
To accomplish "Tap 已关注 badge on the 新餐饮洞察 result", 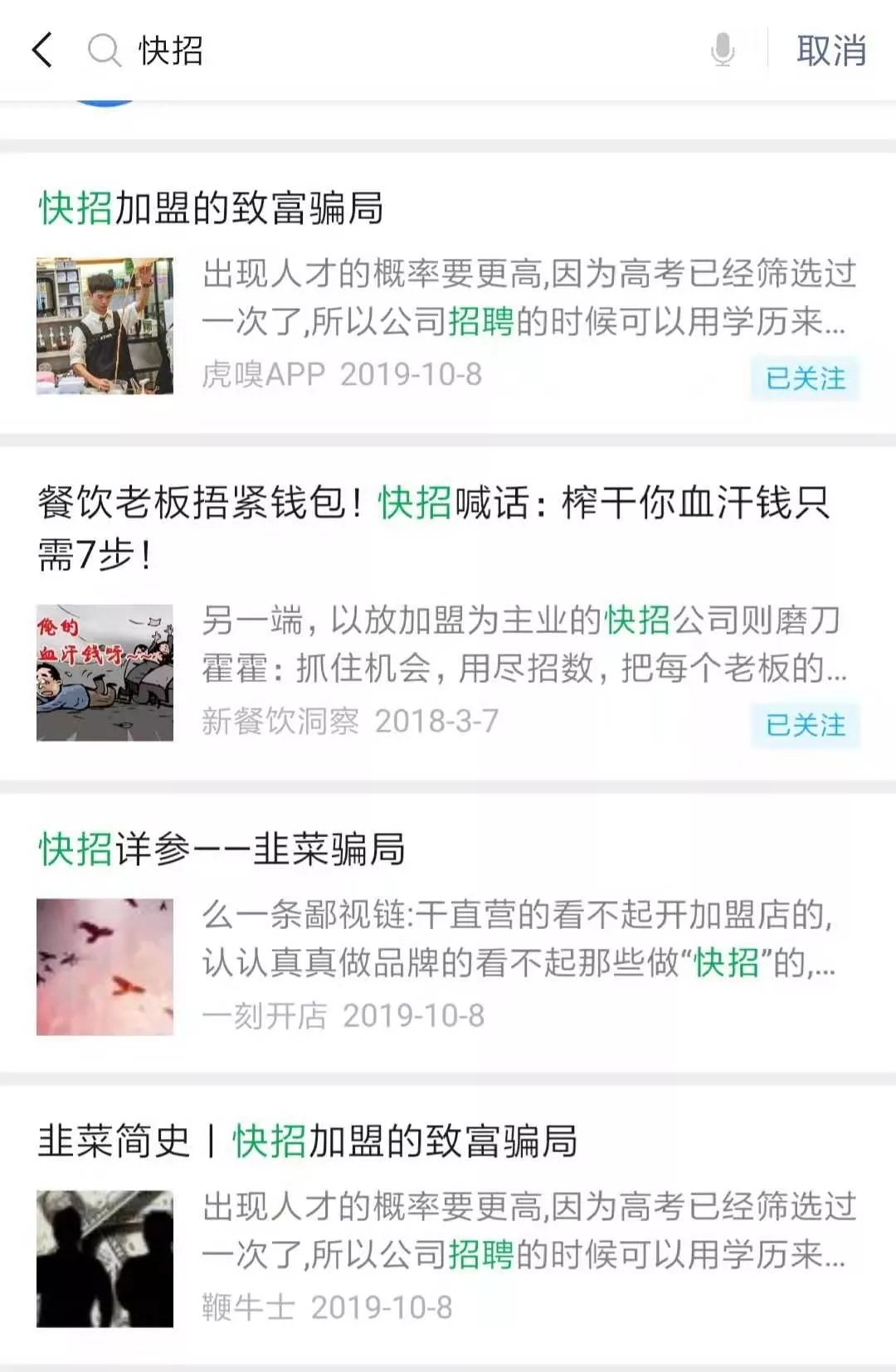I will (x=805, y=725).
